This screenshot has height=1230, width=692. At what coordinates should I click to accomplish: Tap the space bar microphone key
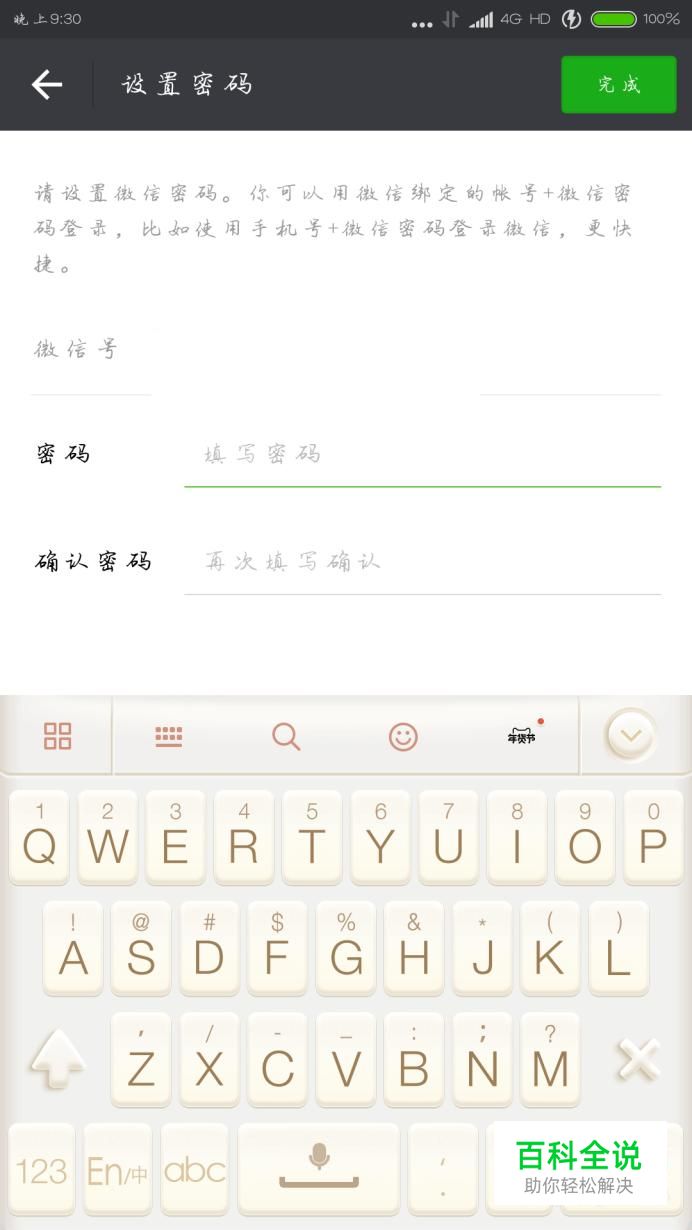pos(318,1168)
